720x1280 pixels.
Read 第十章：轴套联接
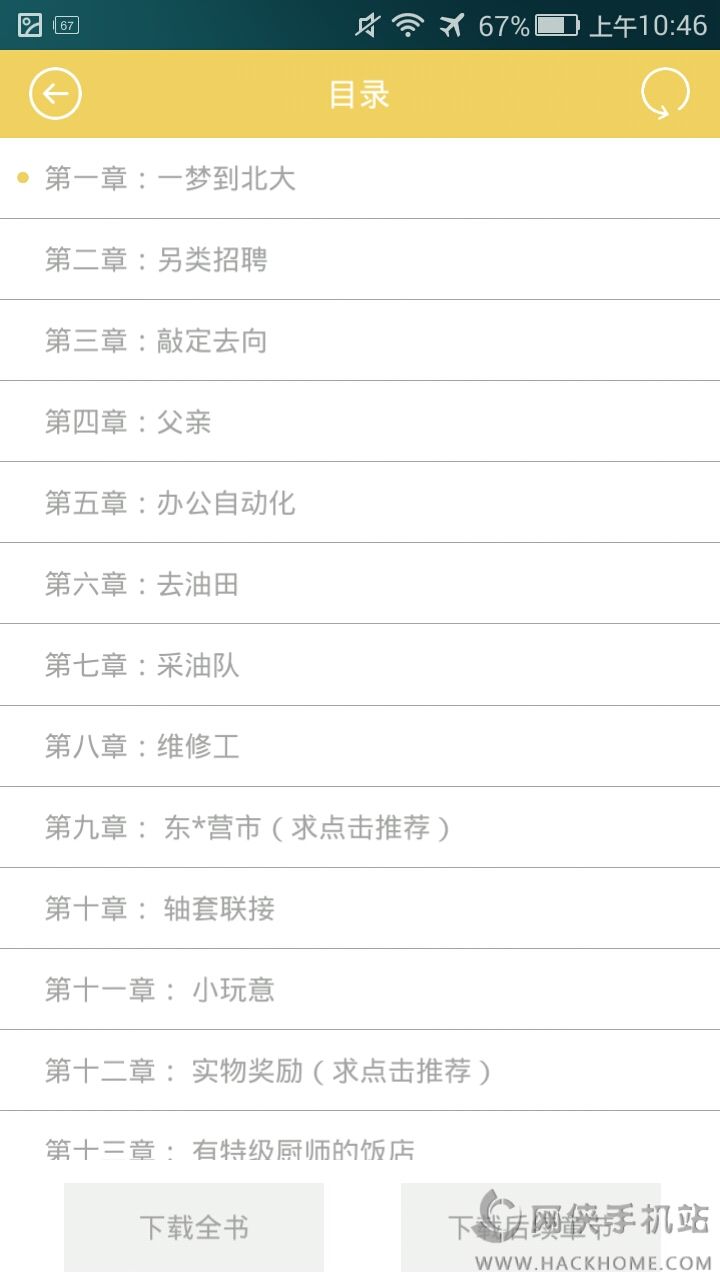pyautogui.click(x=160, y=909)
